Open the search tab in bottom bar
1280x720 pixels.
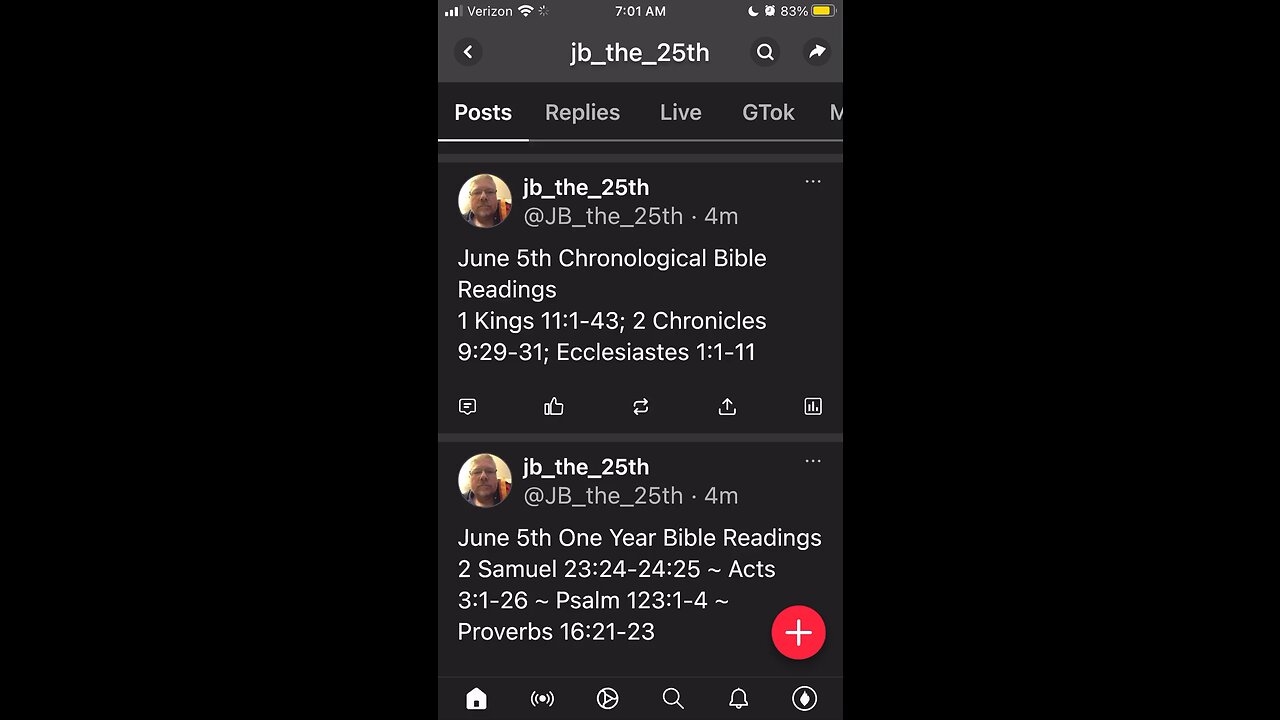coord(673,699)
